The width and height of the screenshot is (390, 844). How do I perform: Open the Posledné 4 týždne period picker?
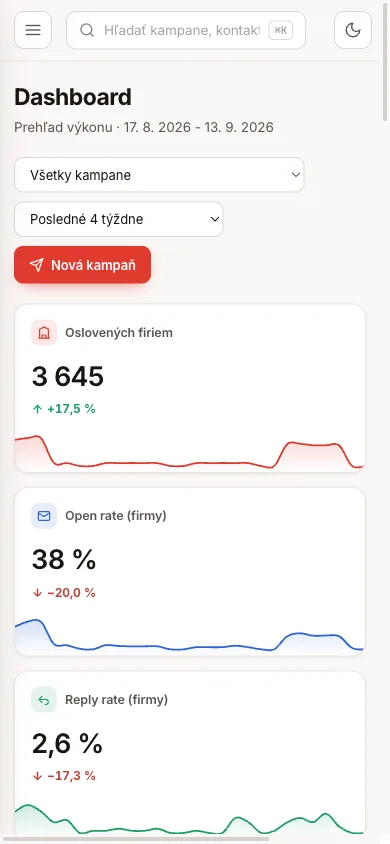click(x=118, y=219)
